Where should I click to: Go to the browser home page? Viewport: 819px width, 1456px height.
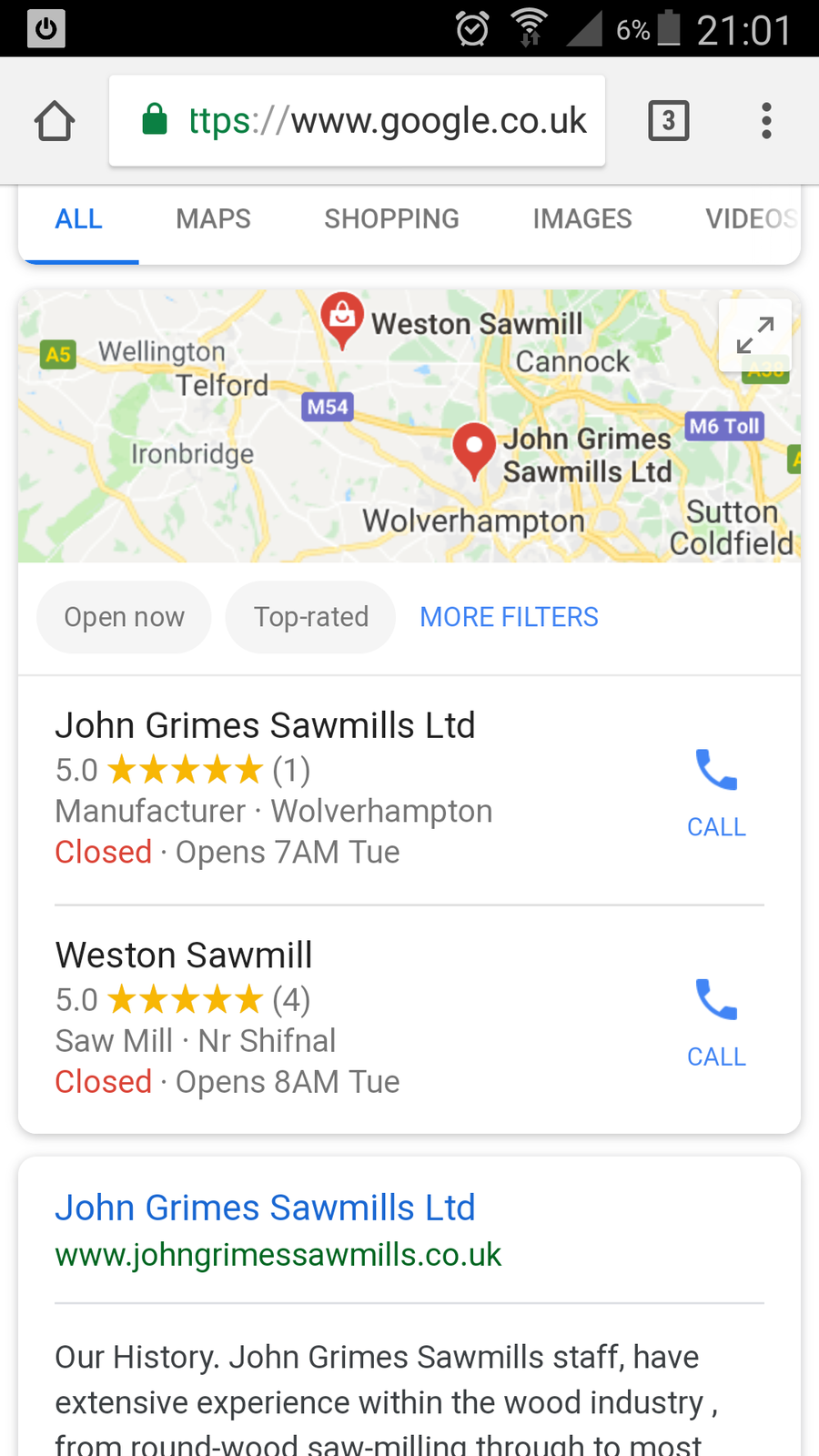click(55, 121)
